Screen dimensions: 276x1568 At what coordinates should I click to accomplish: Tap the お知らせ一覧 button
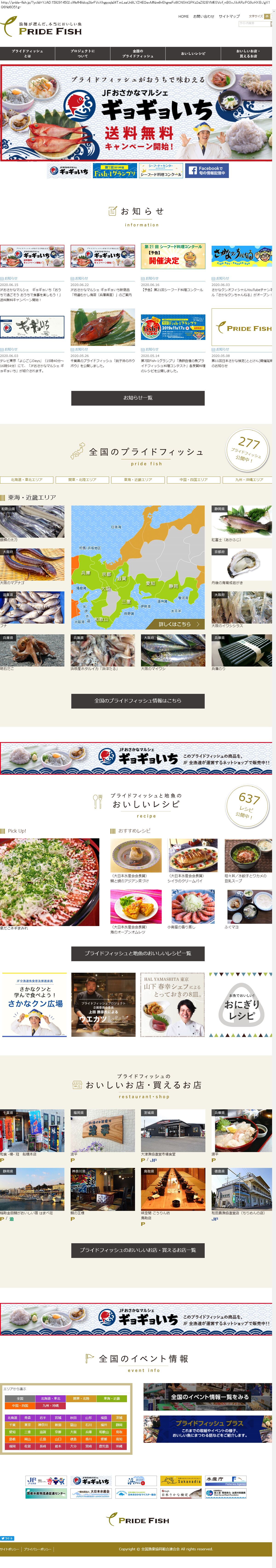coord(138,398)
